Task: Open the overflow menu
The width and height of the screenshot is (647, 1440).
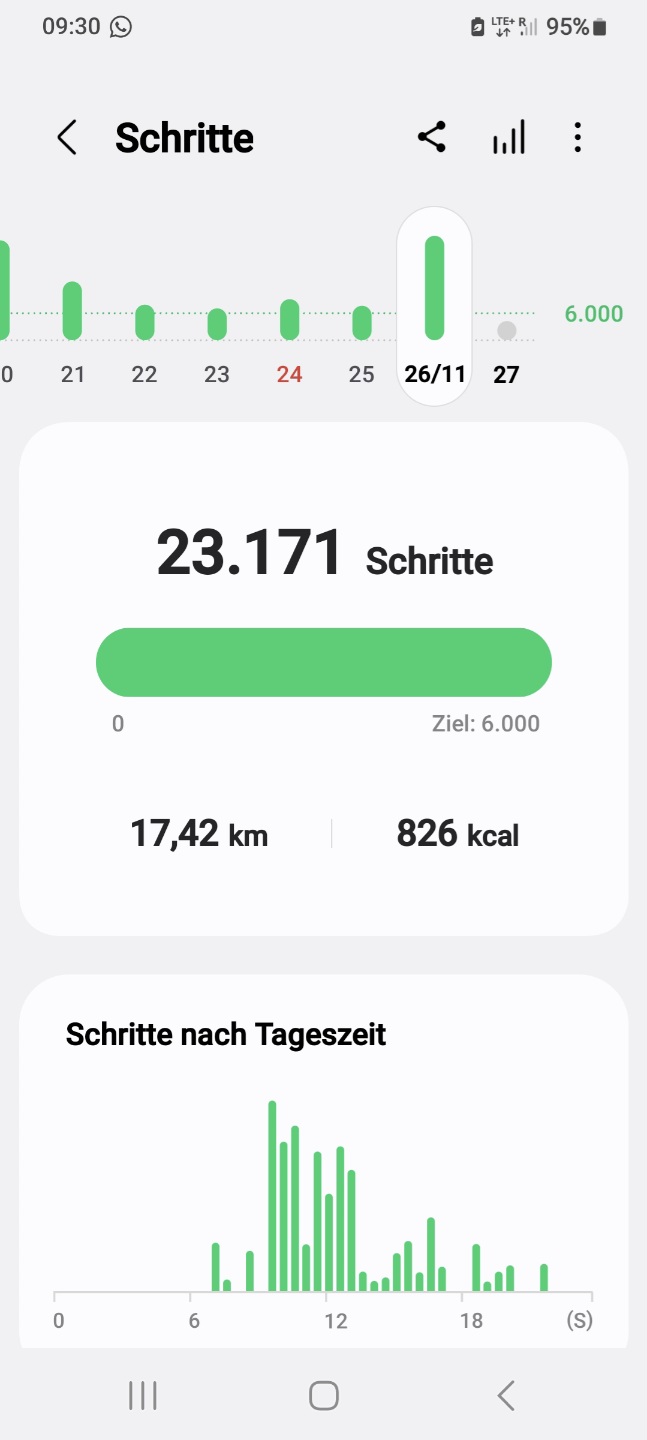Action: click(577, 138)
